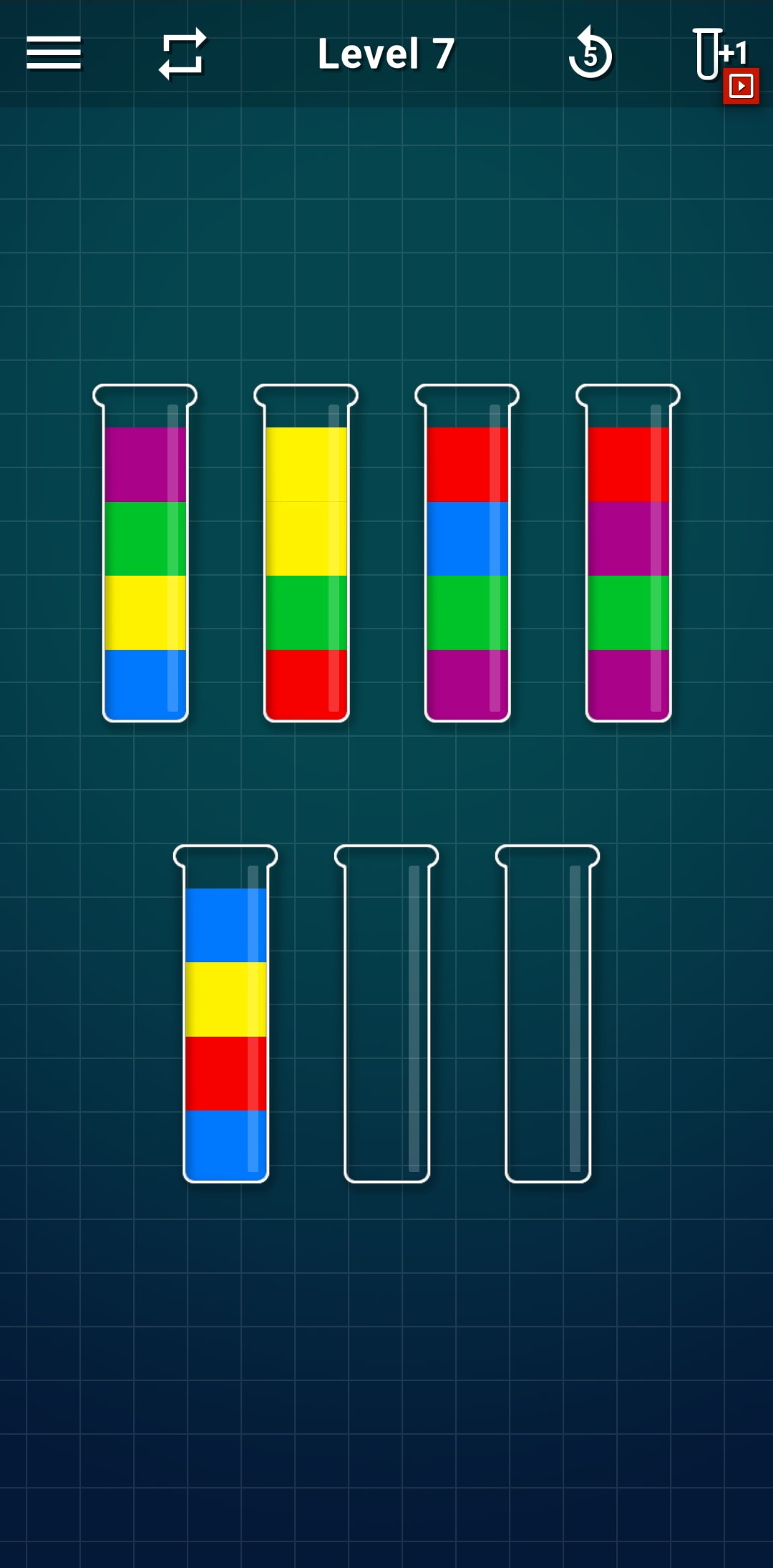Undo the last move
Image resolution: width=773 pixels, height=1568 pixels.
(590, 54)
